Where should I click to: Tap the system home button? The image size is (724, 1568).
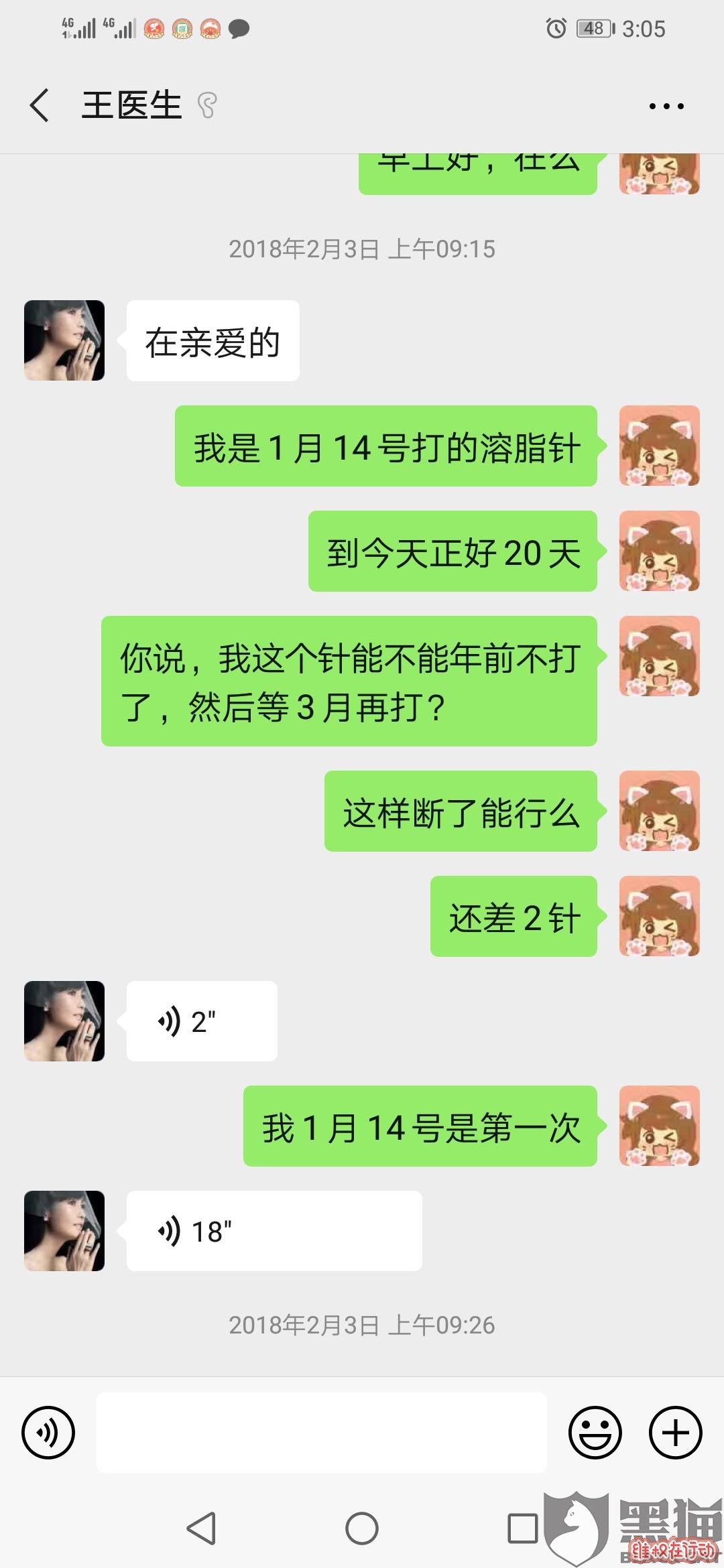point(362,1529)
